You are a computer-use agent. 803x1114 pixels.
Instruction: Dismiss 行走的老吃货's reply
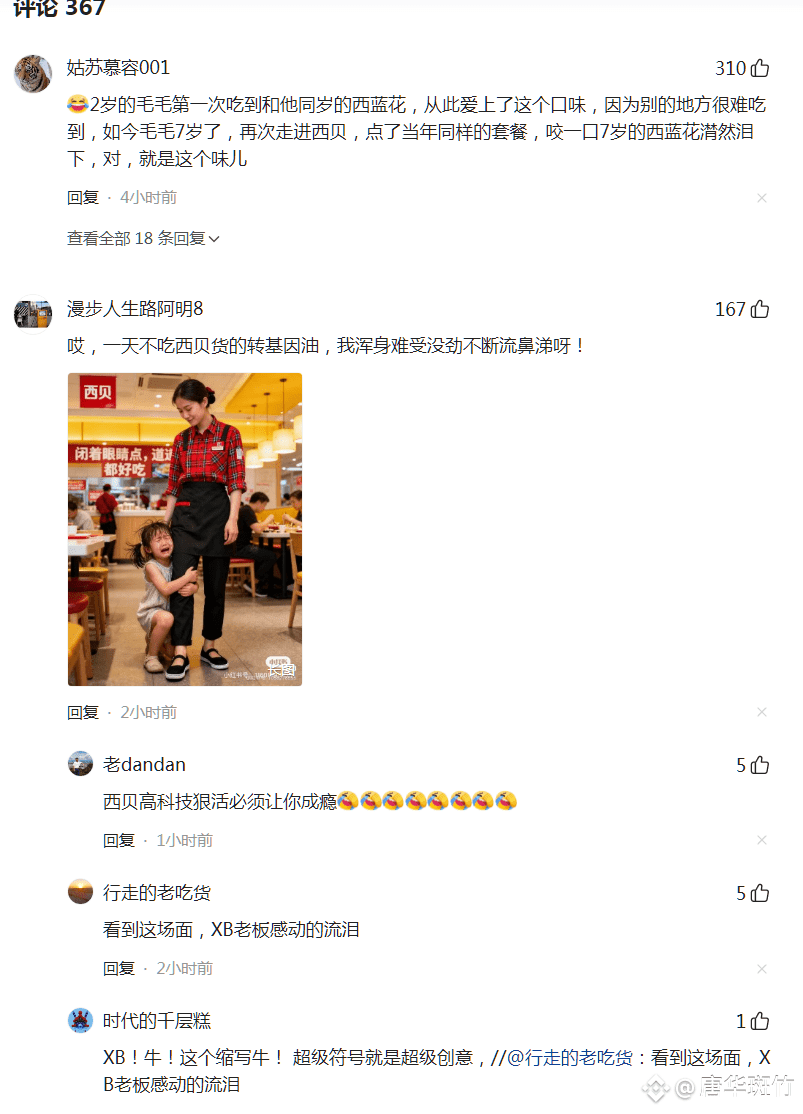761,968
